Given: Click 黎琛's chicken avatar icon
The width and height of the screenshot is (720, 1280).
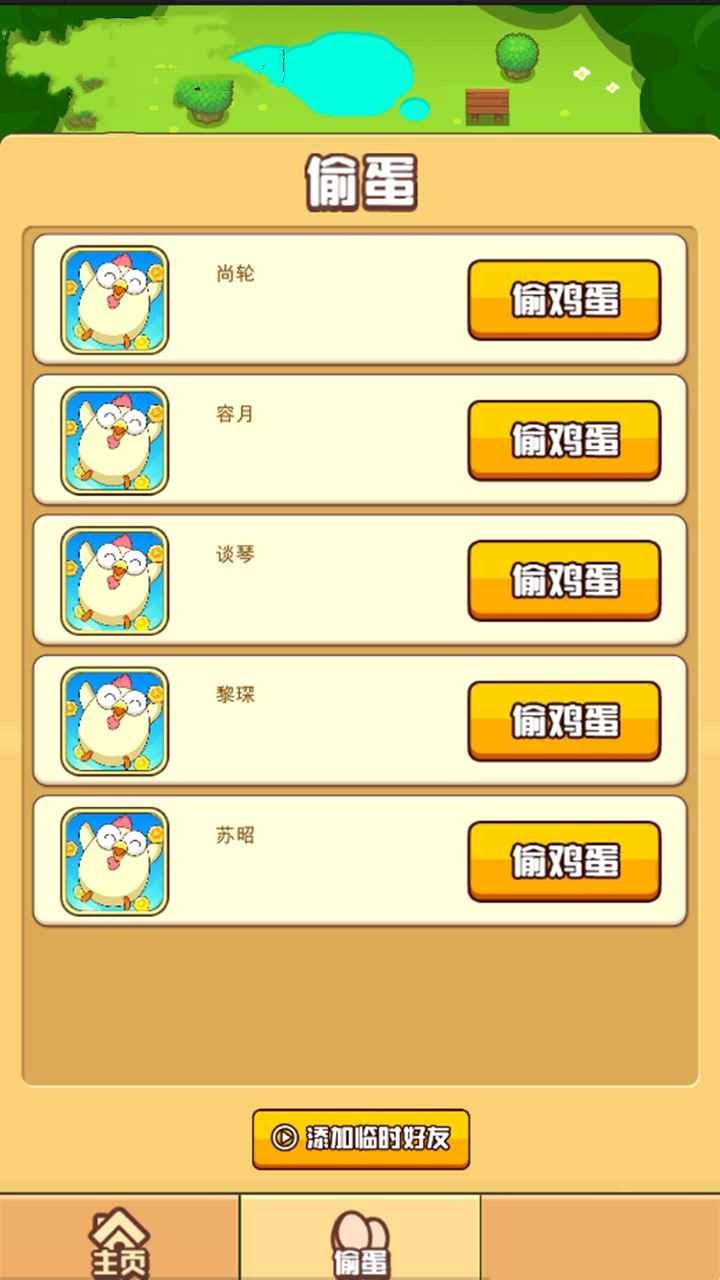Looking at the screenshot, I should click(113, 720).
